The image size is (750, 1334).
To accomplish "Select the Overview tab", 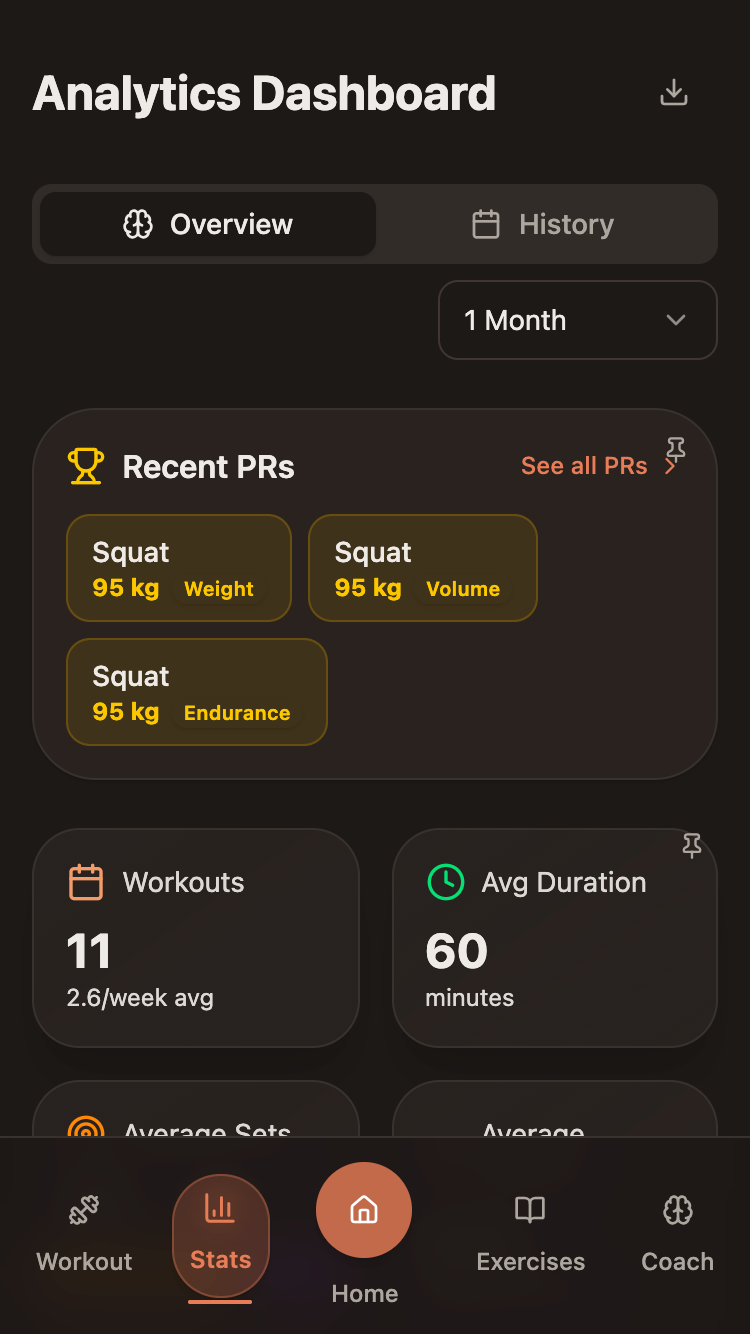I will click(x=205, y=224).
